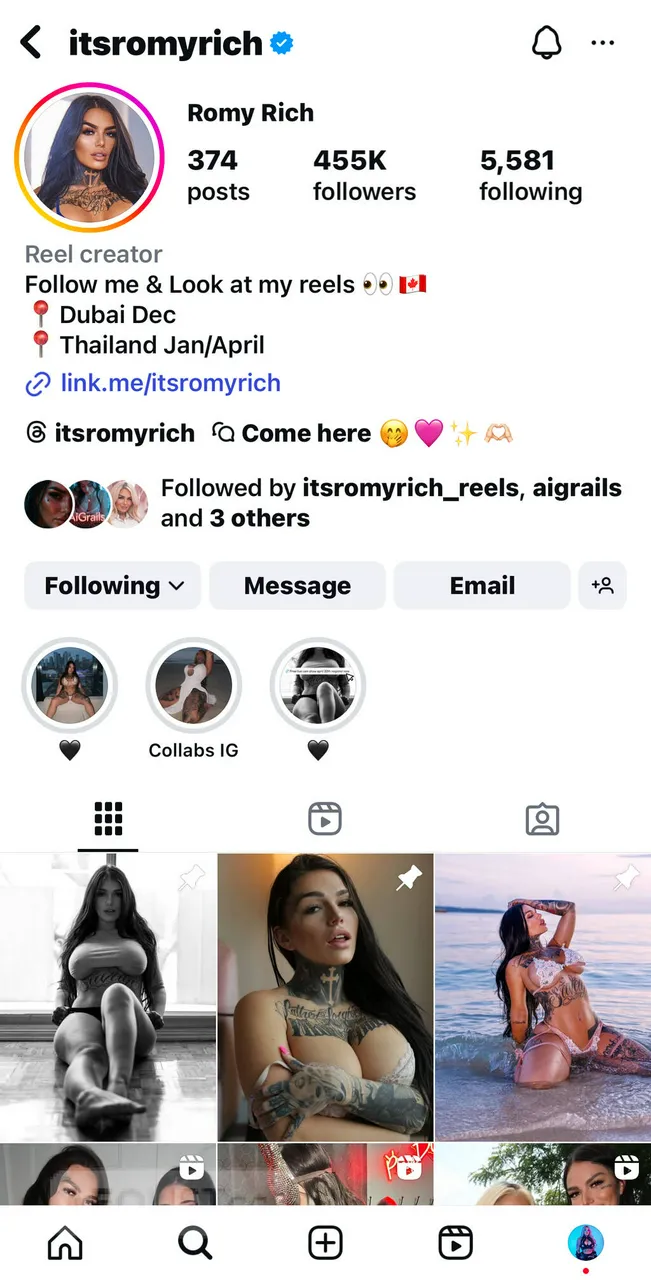
Task: Go to the Home feed
Action: [66, 1243]
